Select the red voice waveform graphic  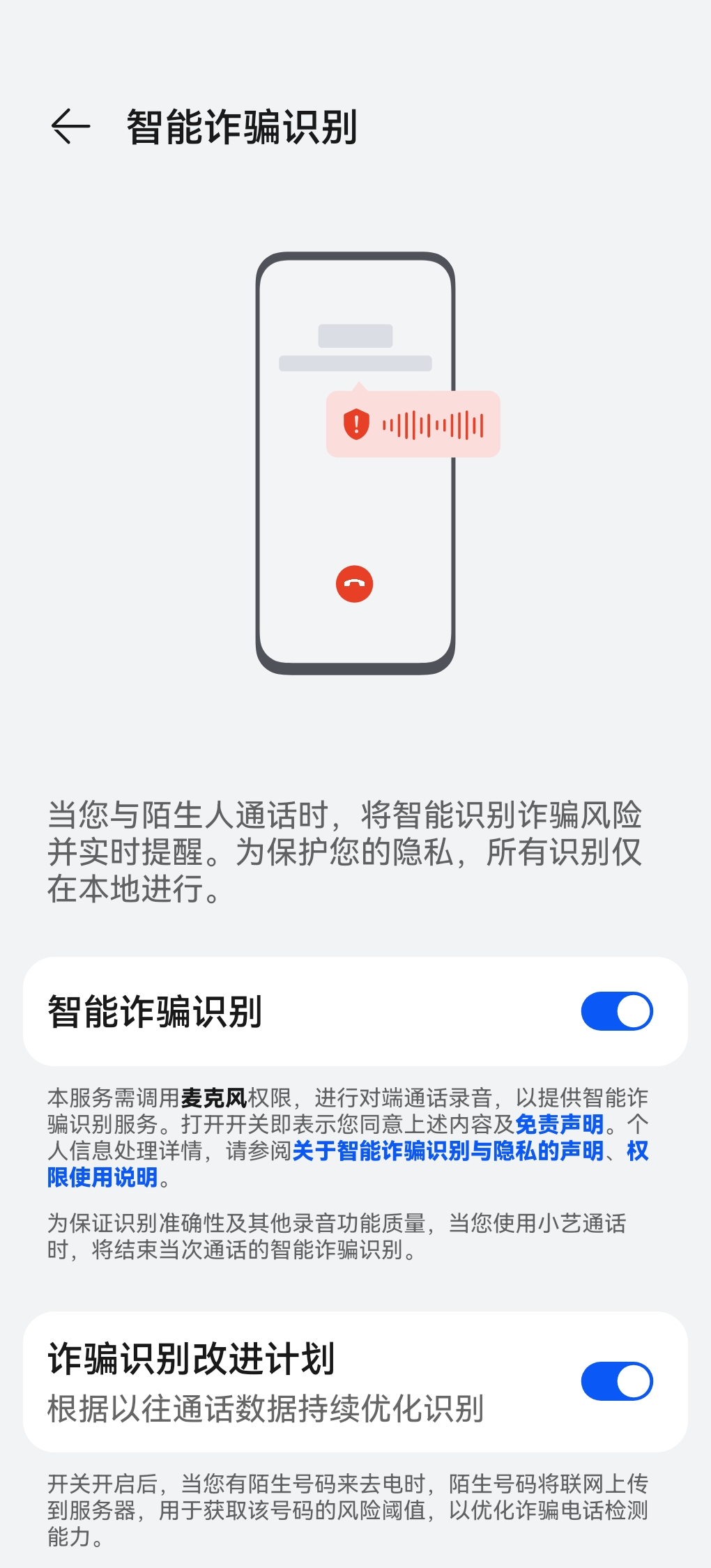coord(432,424)
